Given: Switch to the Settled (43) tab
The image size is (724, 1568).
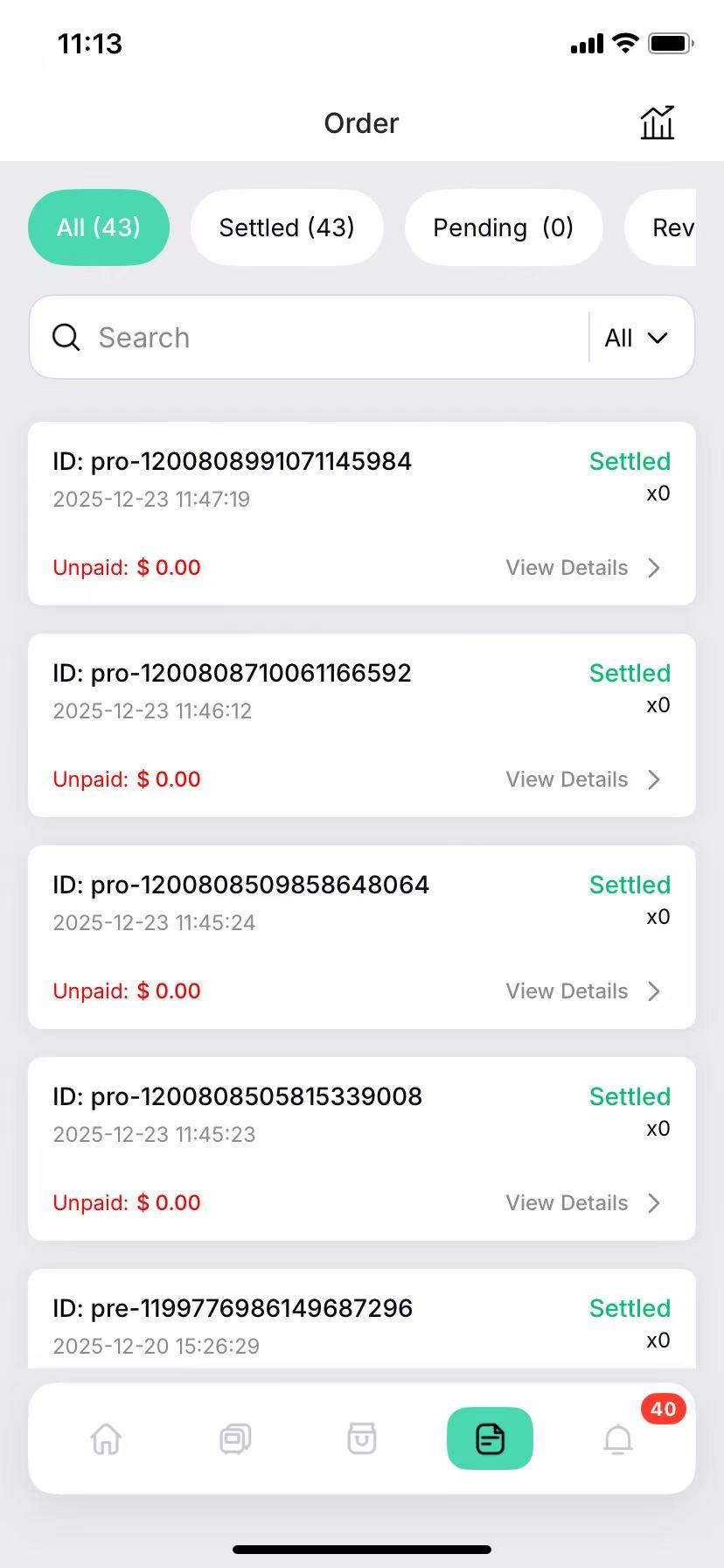Looking at the screenshot, I should point(287,227).
